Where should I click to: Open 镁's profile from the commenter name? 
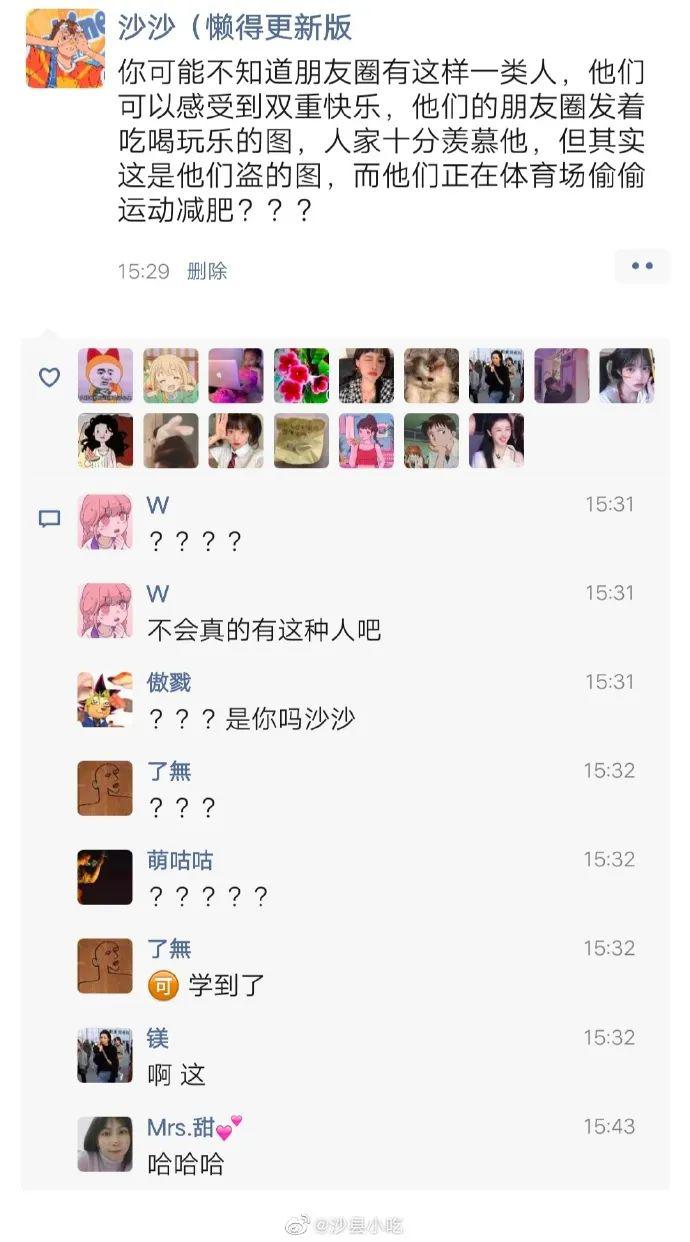[158, 1038]
